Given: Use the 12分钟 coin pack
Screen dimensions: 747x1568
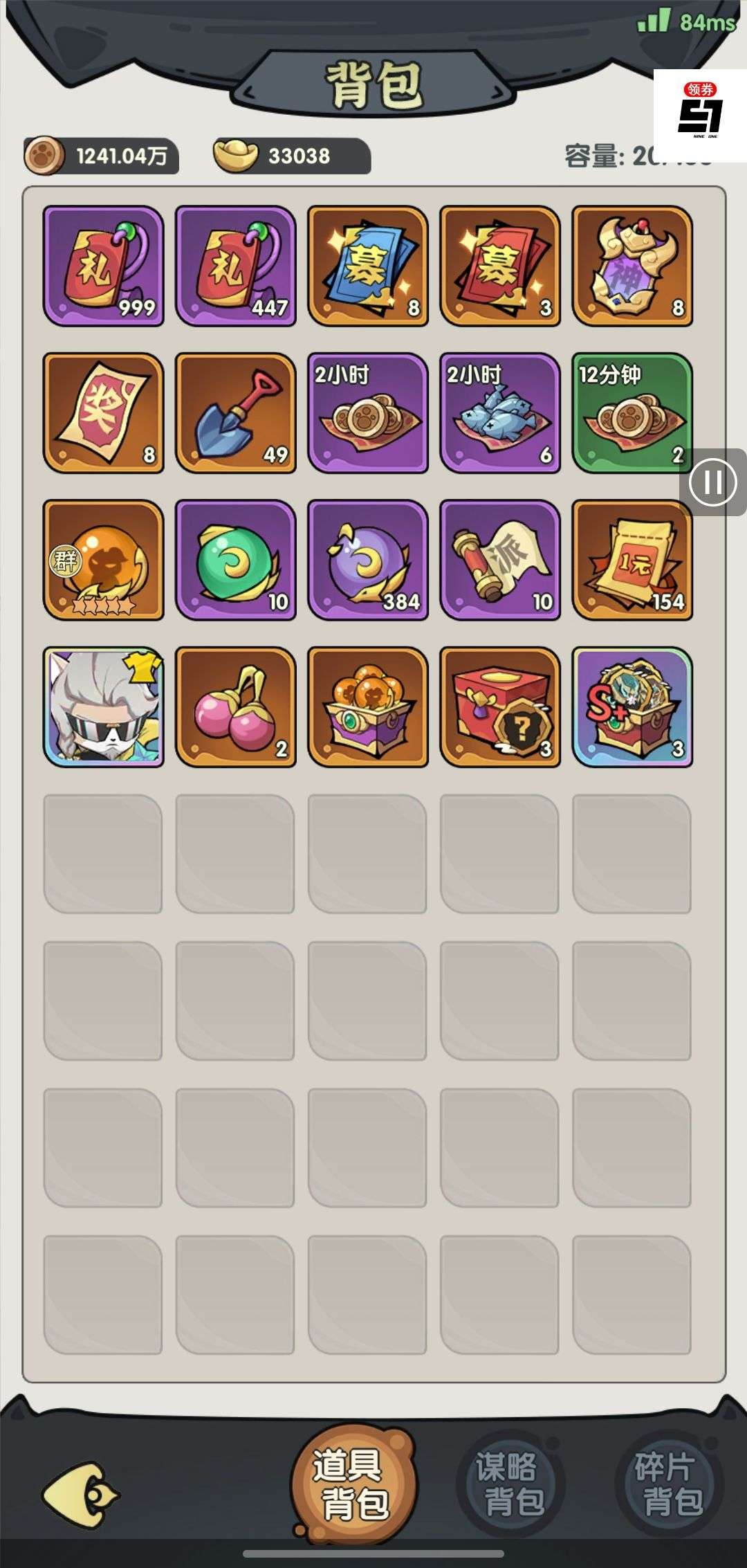Looking at the screenshot, I should [632, 413].
